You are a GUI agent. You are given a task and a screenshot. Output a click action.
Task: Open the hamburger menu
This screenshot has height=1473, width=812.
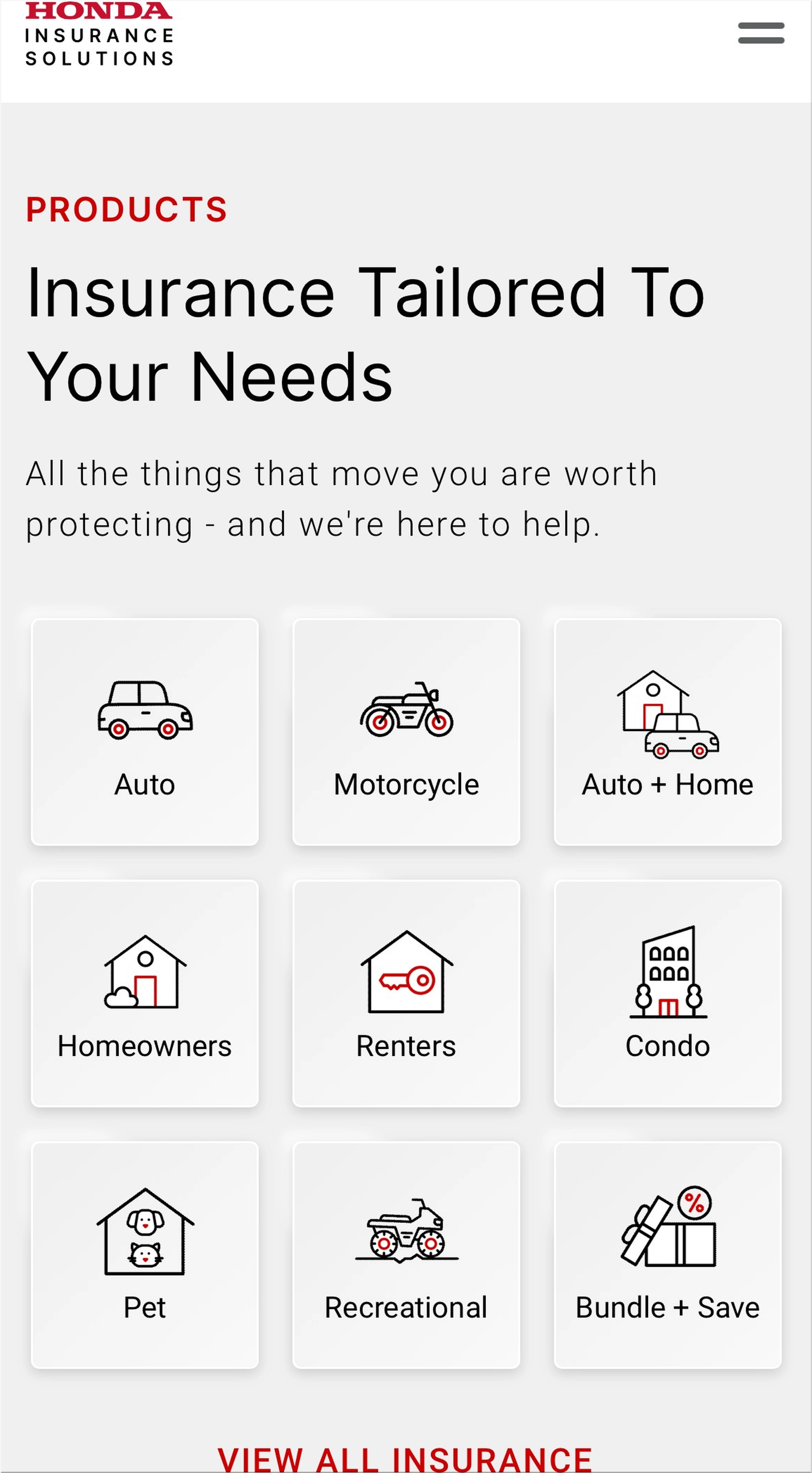click(761, 33)
